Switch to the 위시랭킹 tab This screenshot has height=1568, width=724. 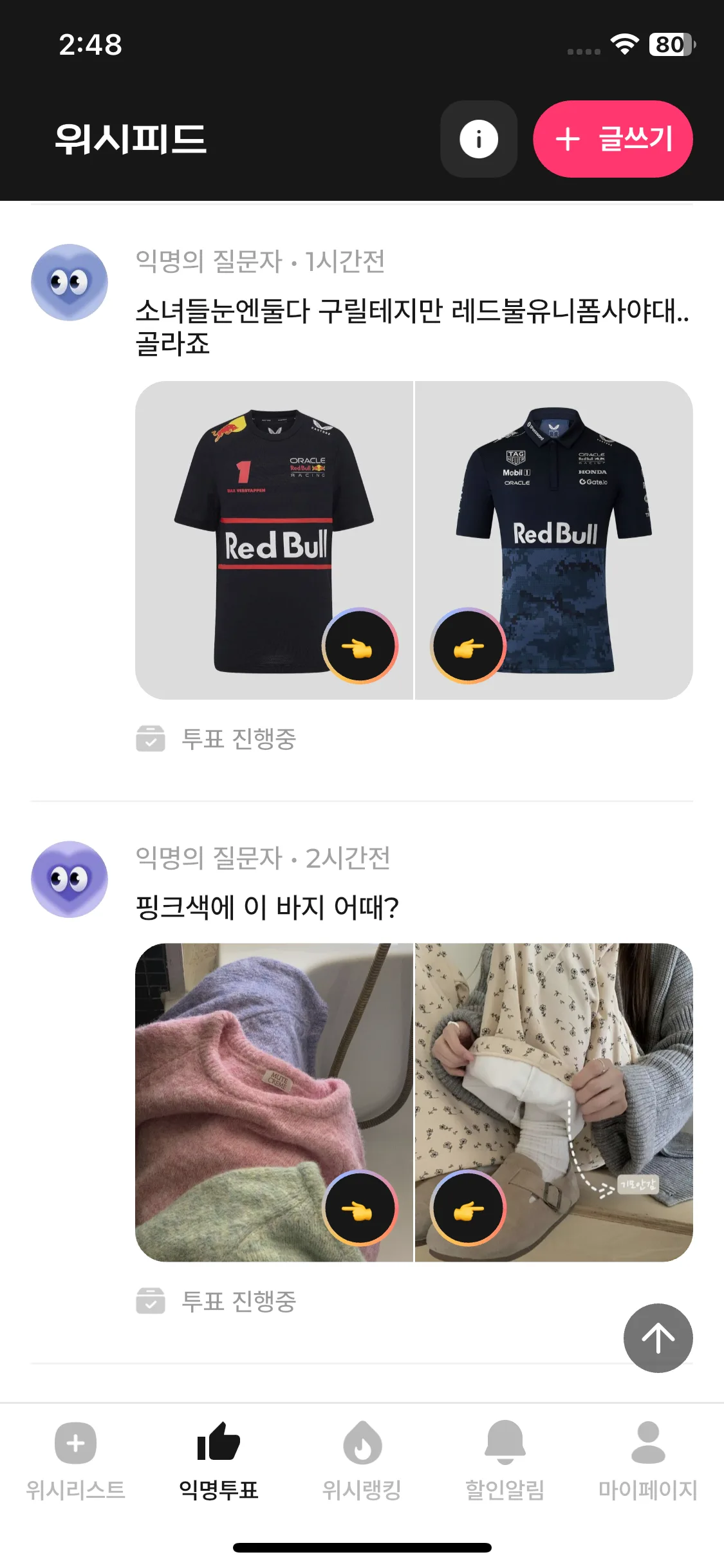tap(362, 1455)
